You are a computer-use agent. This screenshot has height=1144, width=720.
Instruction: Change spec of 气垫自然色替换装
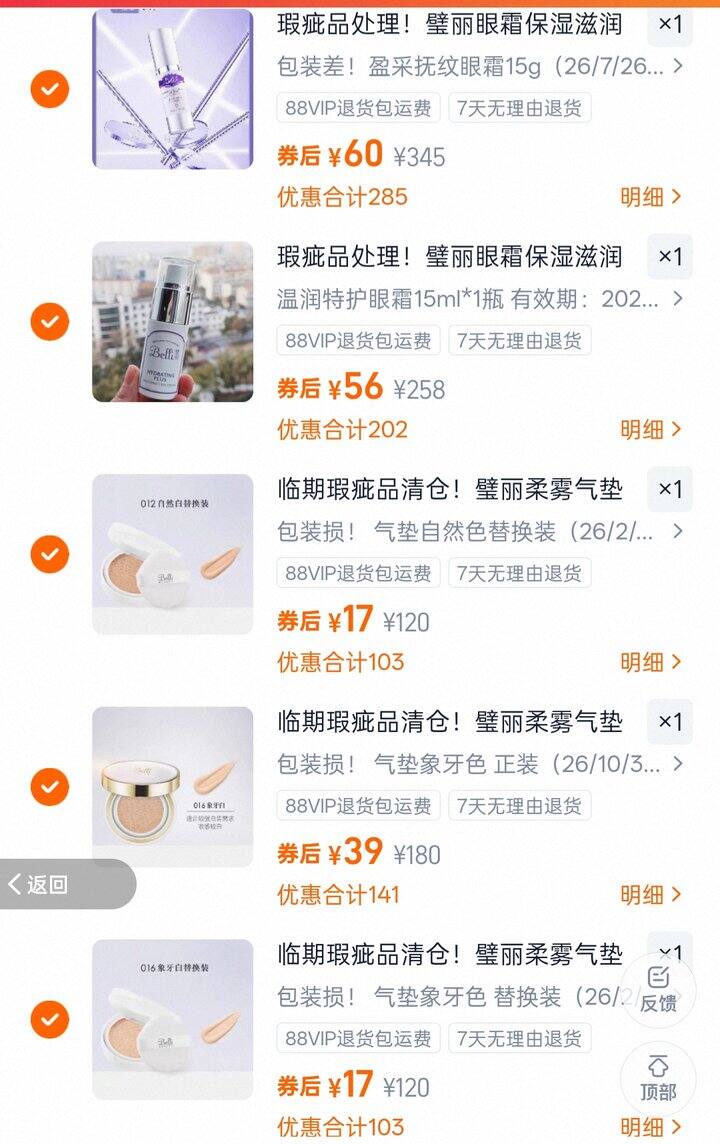click(480, 531)
